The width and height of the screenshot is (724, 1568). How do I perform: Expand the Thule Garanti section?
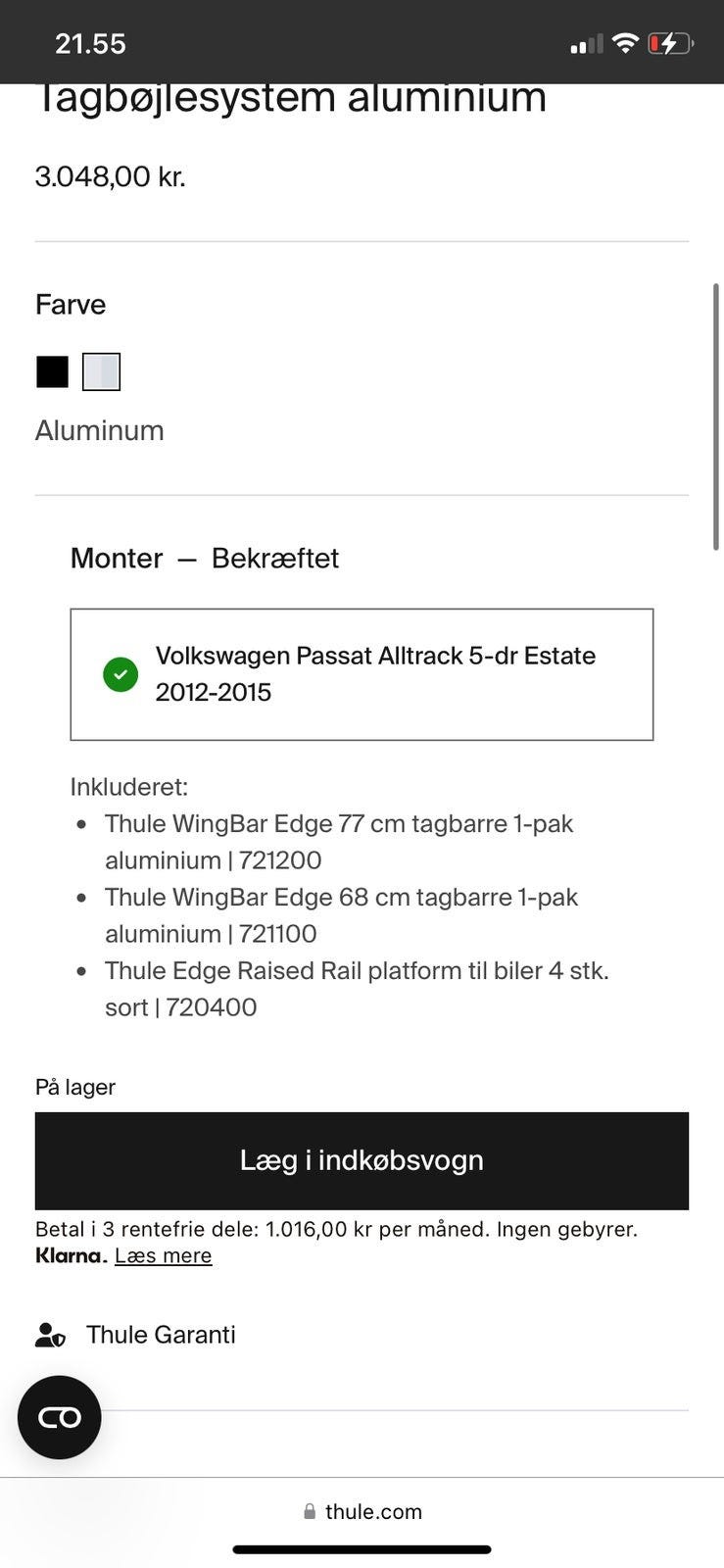(161, 1334)
